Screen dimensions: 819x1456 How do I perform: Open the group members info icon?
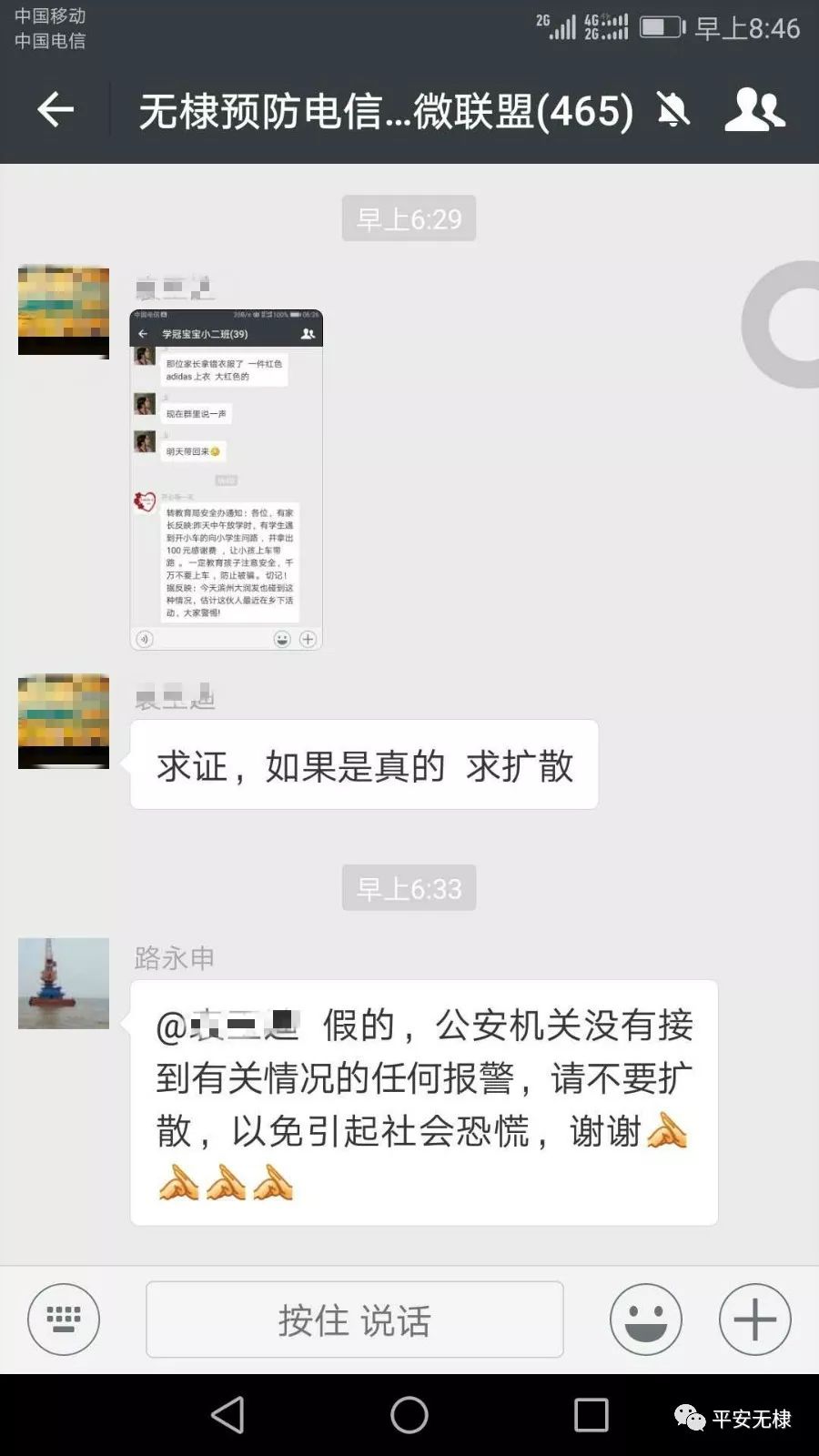754,110
